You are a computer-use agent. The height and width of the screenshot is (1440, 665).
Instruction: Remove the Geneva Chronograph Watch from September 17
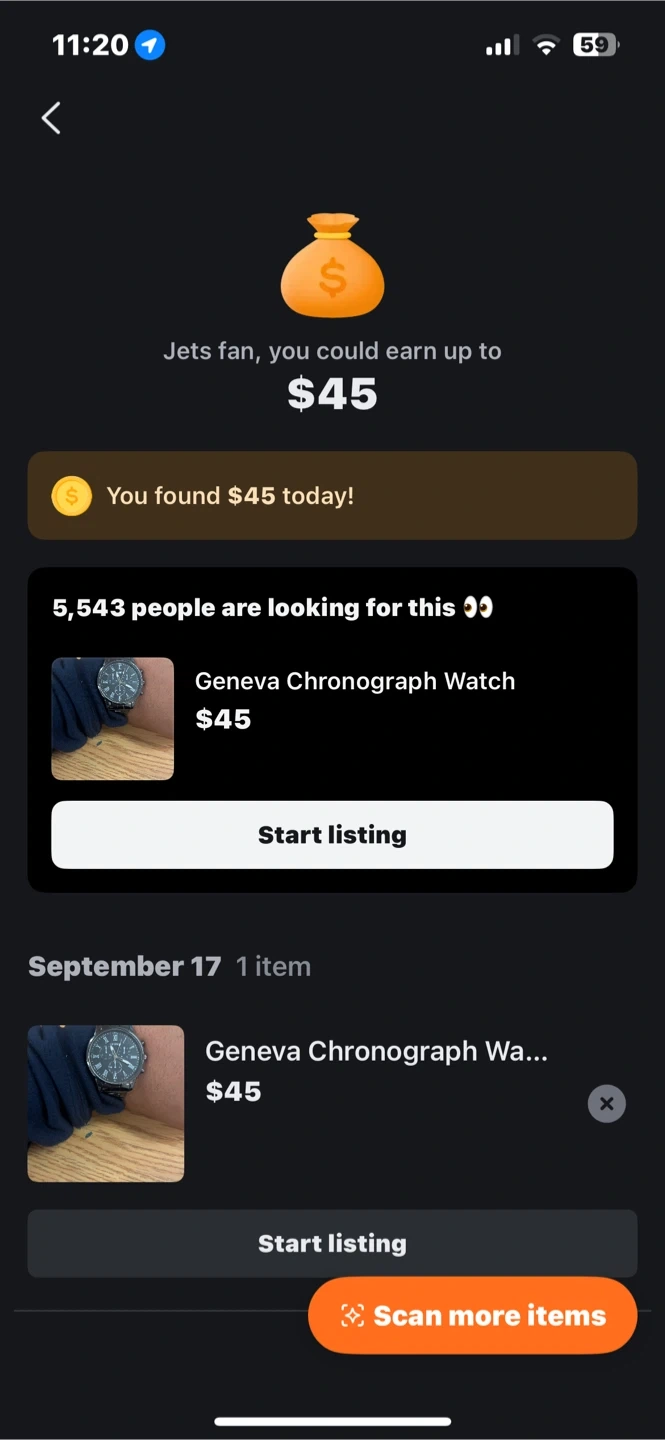click(x=606, y=1104)
